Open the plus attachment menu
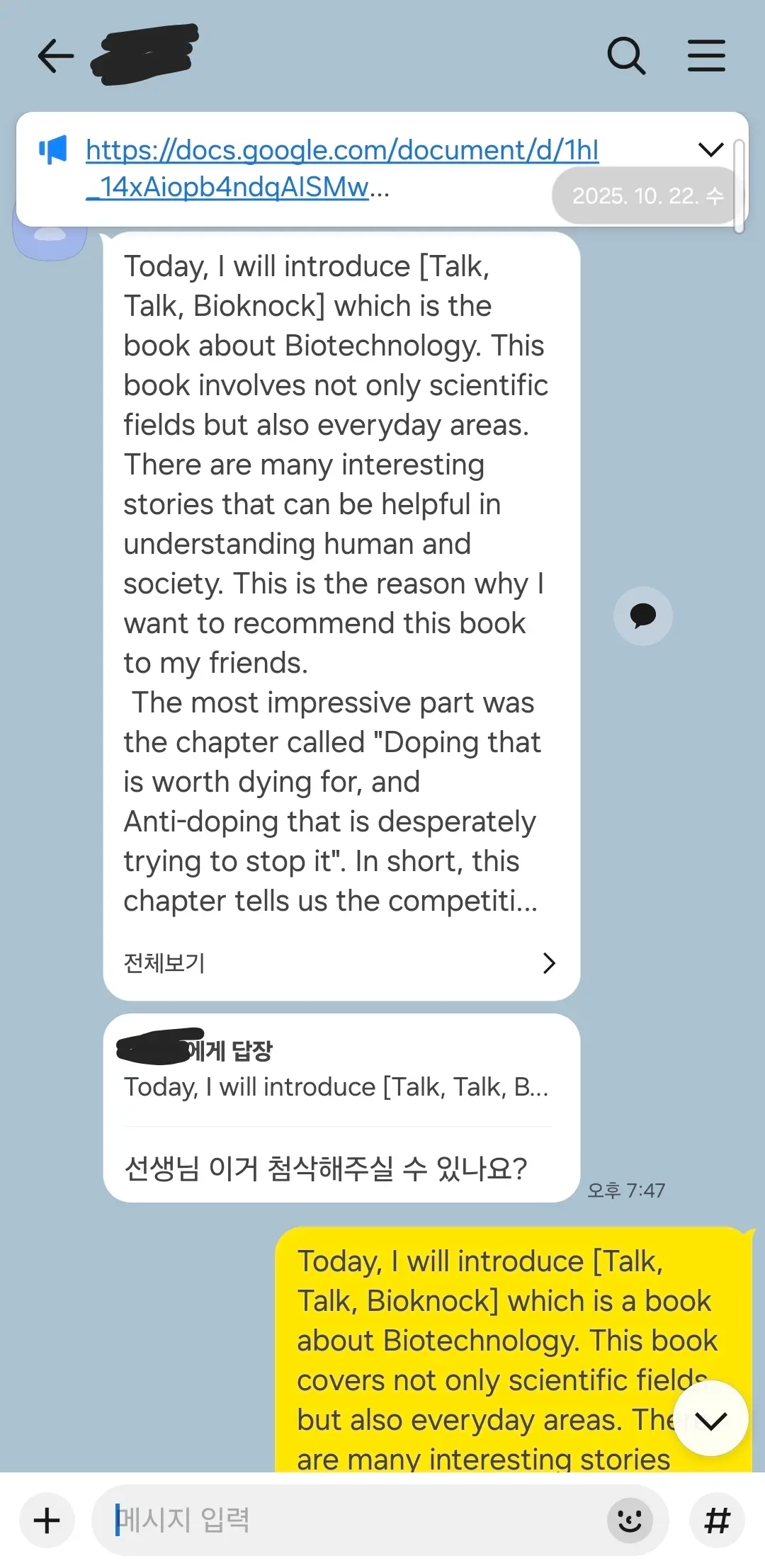This screenshot has height=1568, width=765. point(47,1521)
